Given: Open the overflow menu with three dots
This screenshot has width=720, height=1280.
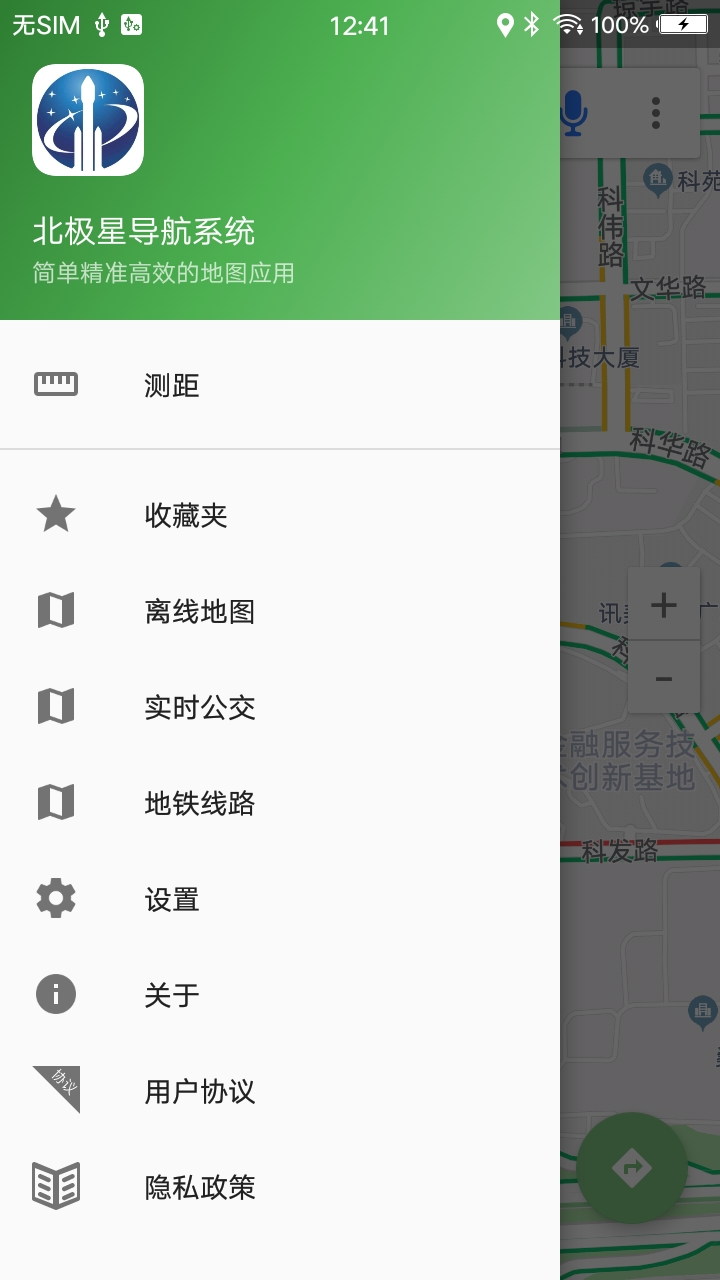Looking at the screenshot, I should 655,113.
